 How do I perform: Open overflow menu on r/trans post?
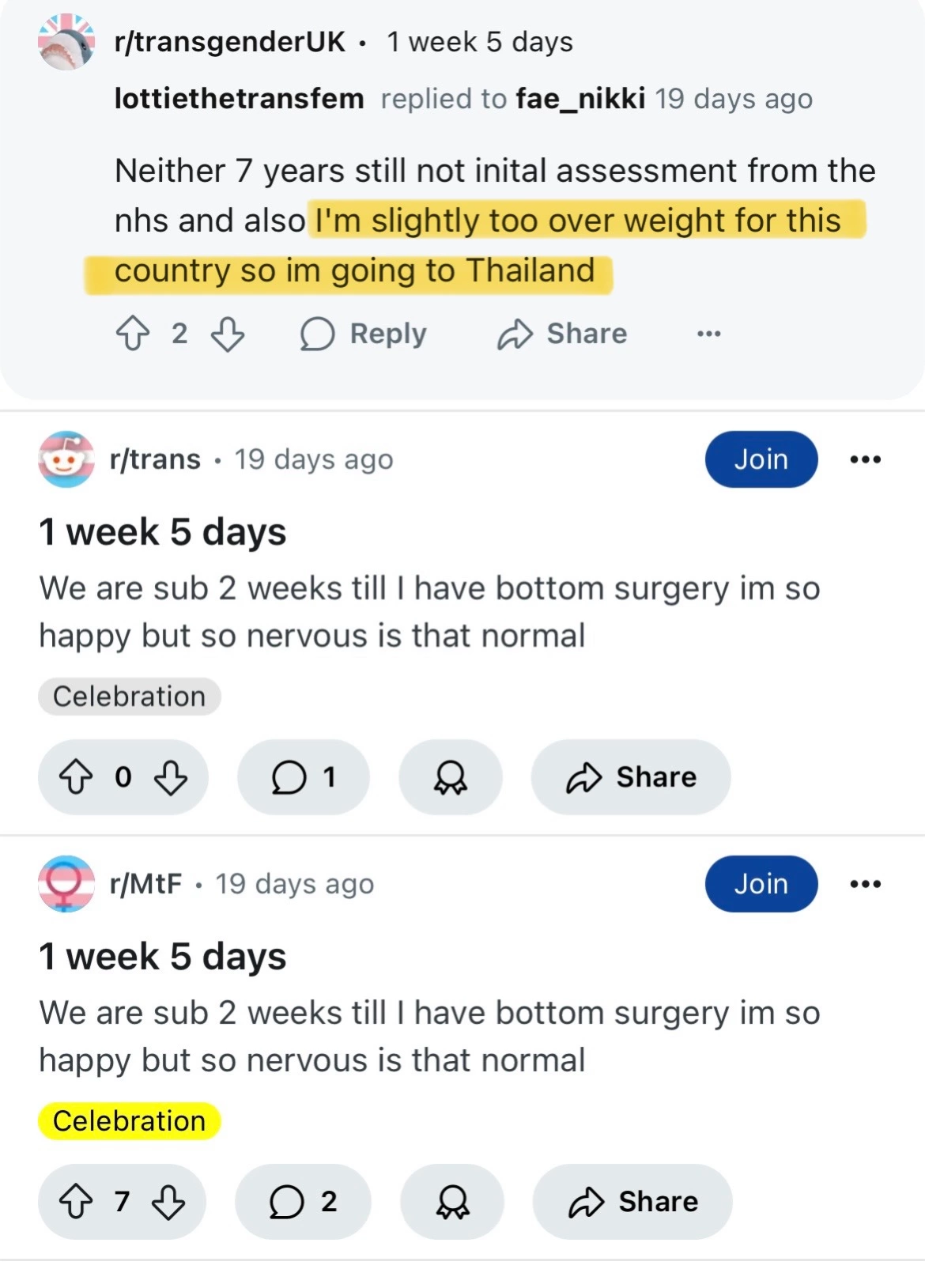tap(865, 459)
